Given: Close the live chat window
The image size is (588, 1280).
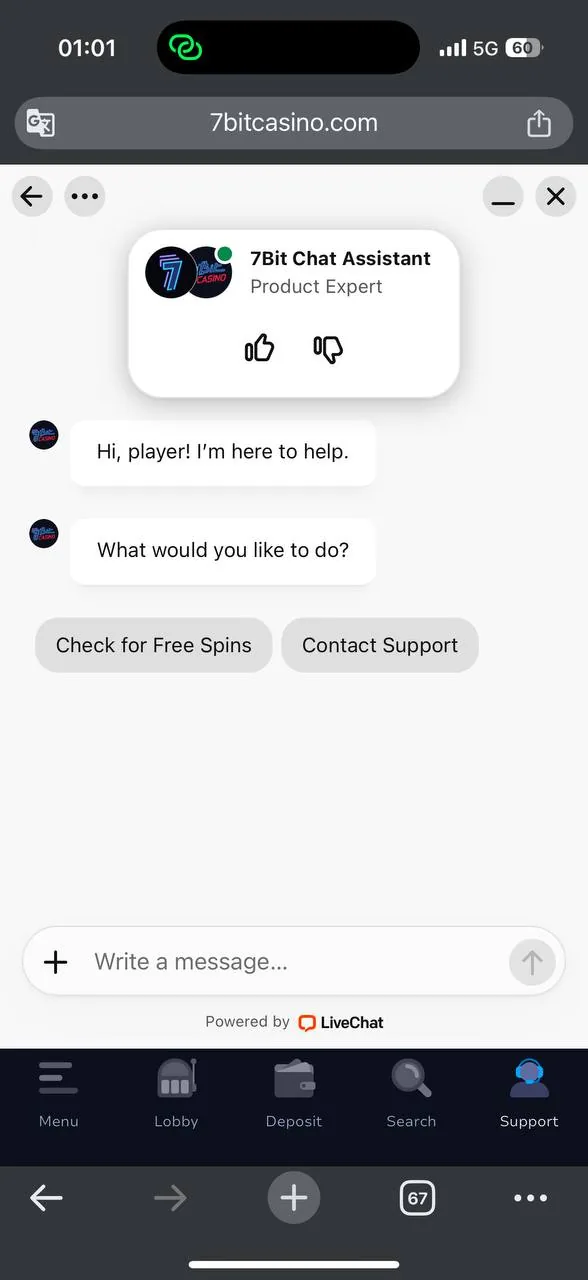Looking at the screenshot, I should (556, 196).
